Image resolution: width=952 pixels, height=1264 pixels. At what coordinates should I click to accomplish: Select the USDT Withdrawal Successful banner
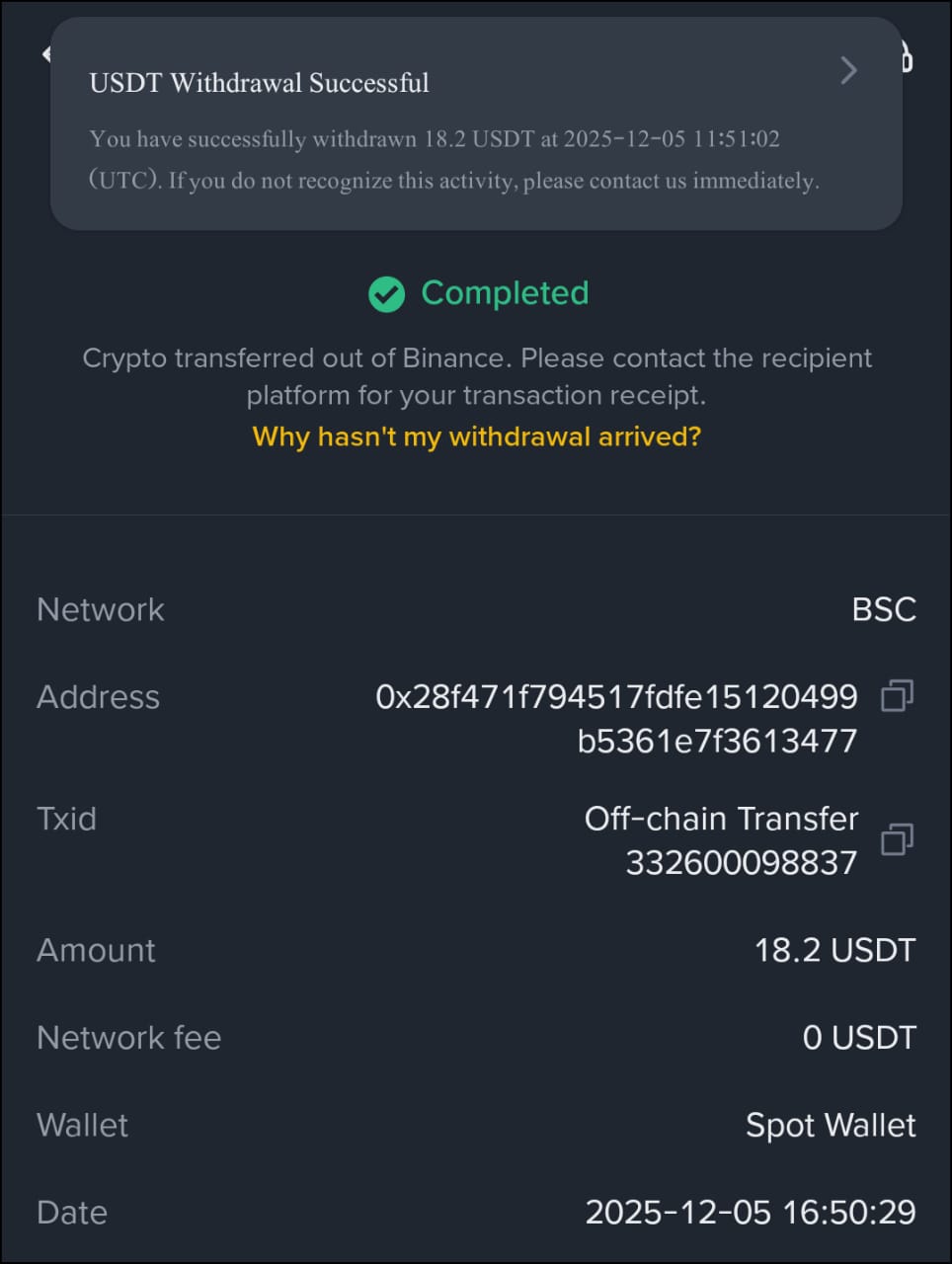[x=260, y=83]
